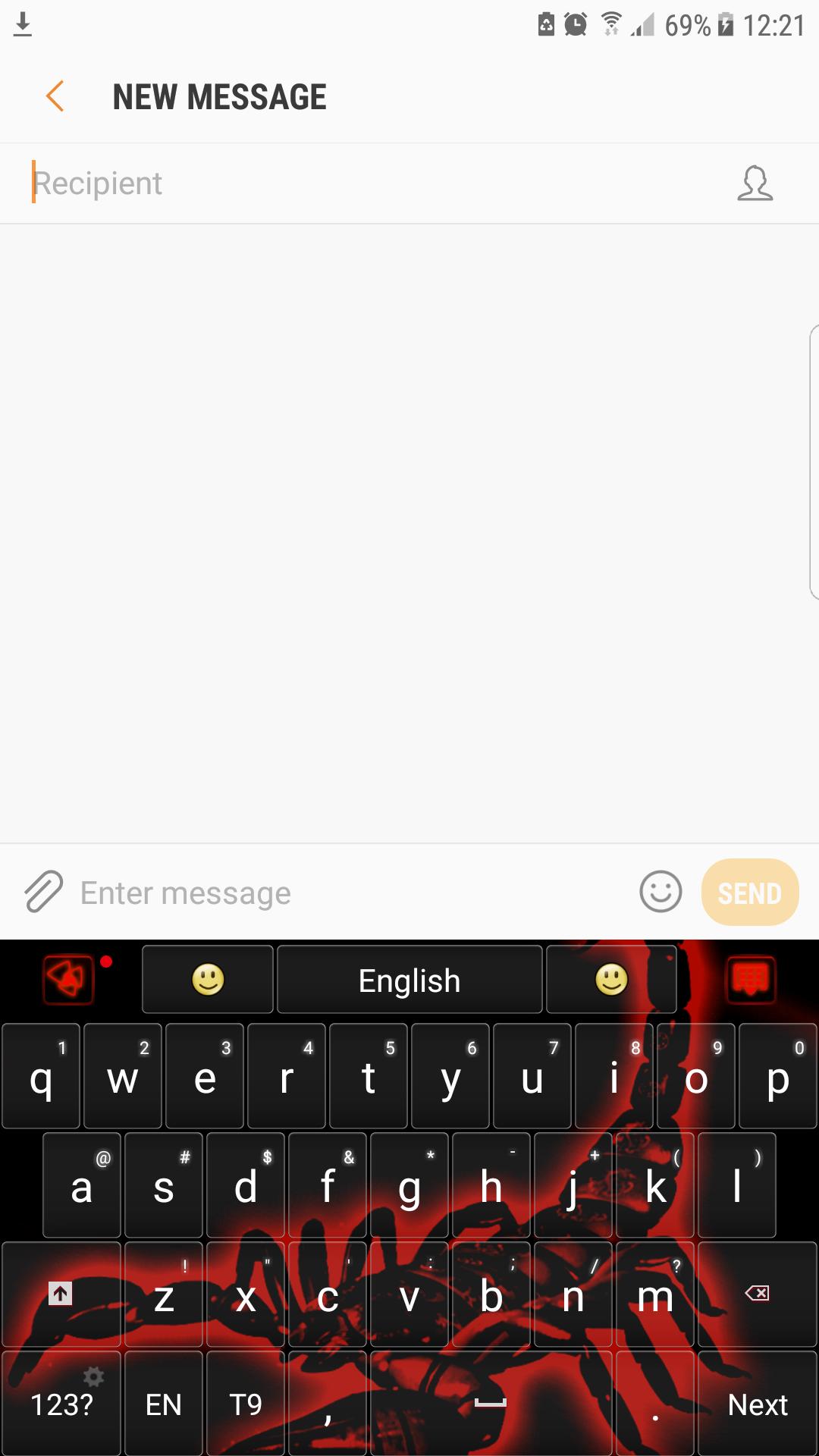Go back with the chevron arrow
Viewport: 819px width, 1456px height.
point(54,96)
